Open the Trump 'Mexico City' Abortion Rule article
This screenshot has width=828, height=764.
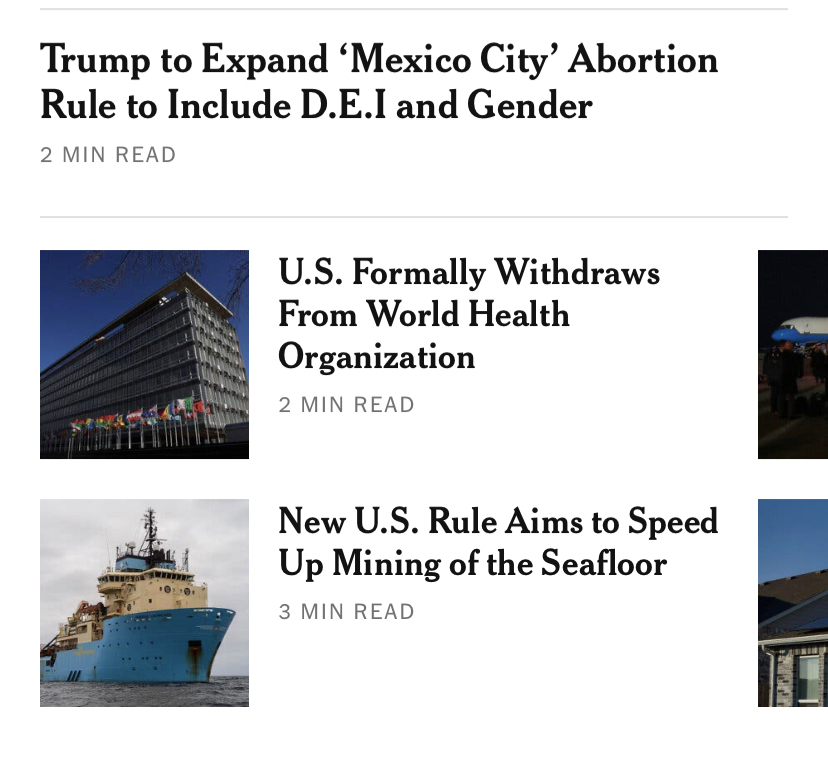point(378,82)
